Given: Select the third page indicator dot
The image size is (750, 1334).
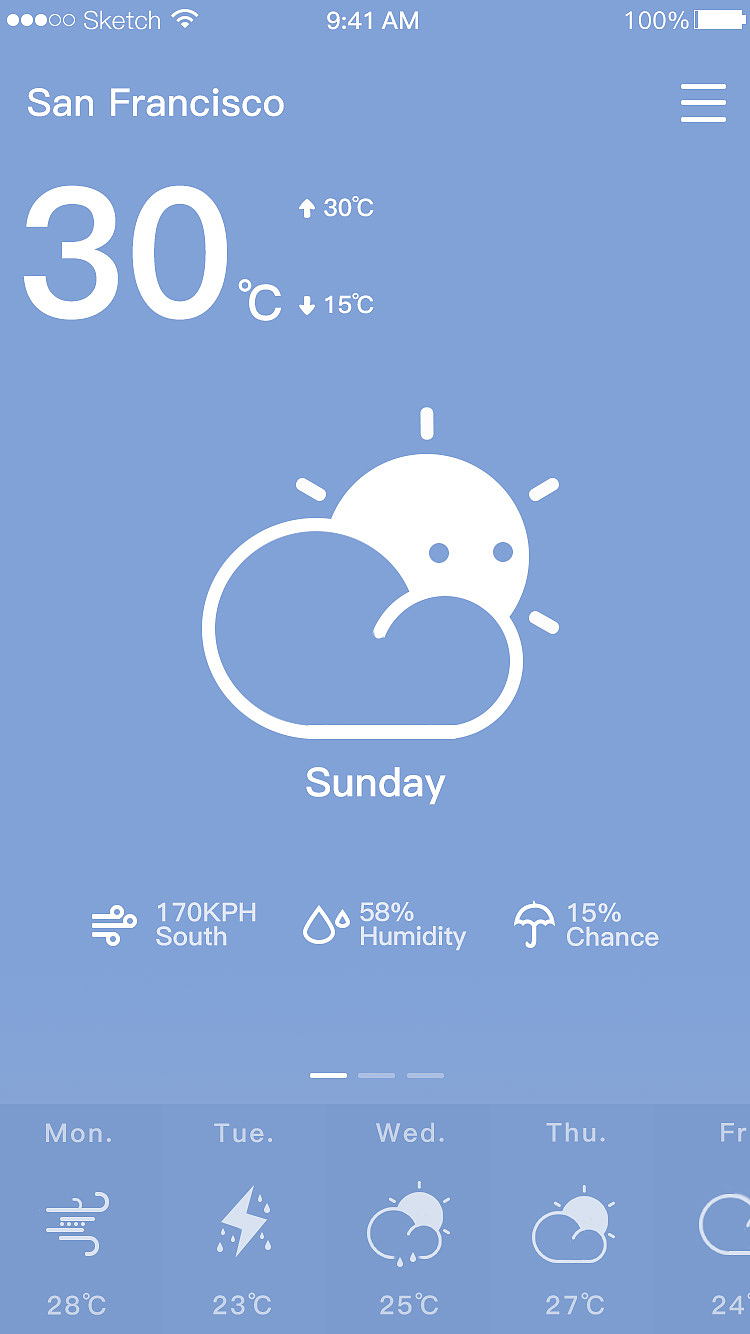Looking at the screenshot, I should point(425,1075).
